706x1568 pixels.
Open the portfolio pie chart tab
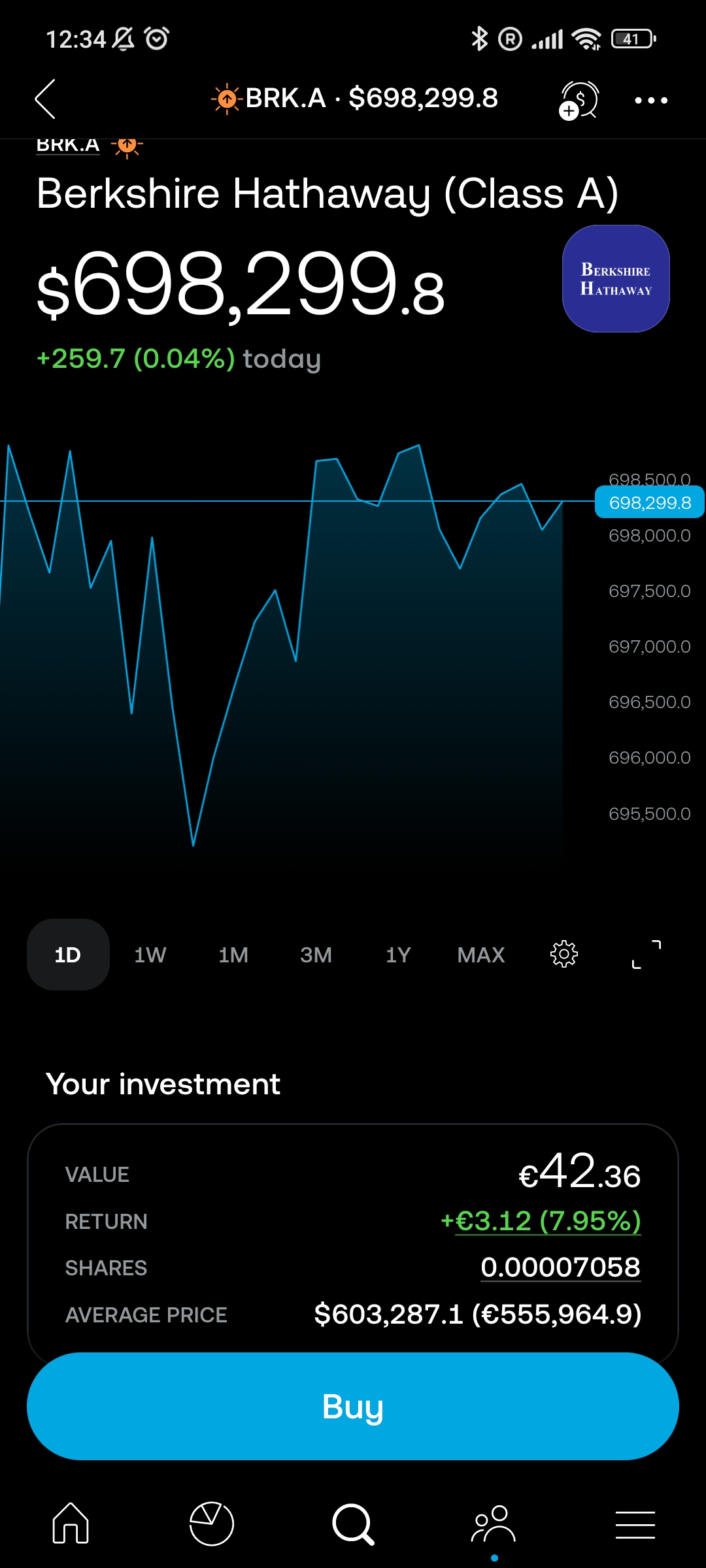tap(212, 1524)
